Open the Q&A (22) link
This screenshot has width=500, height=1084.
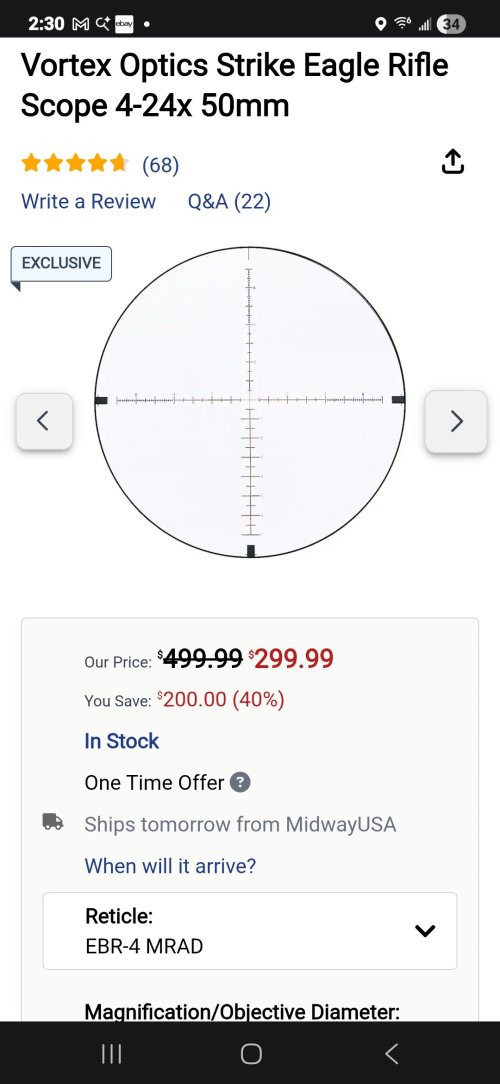(229, 202)
